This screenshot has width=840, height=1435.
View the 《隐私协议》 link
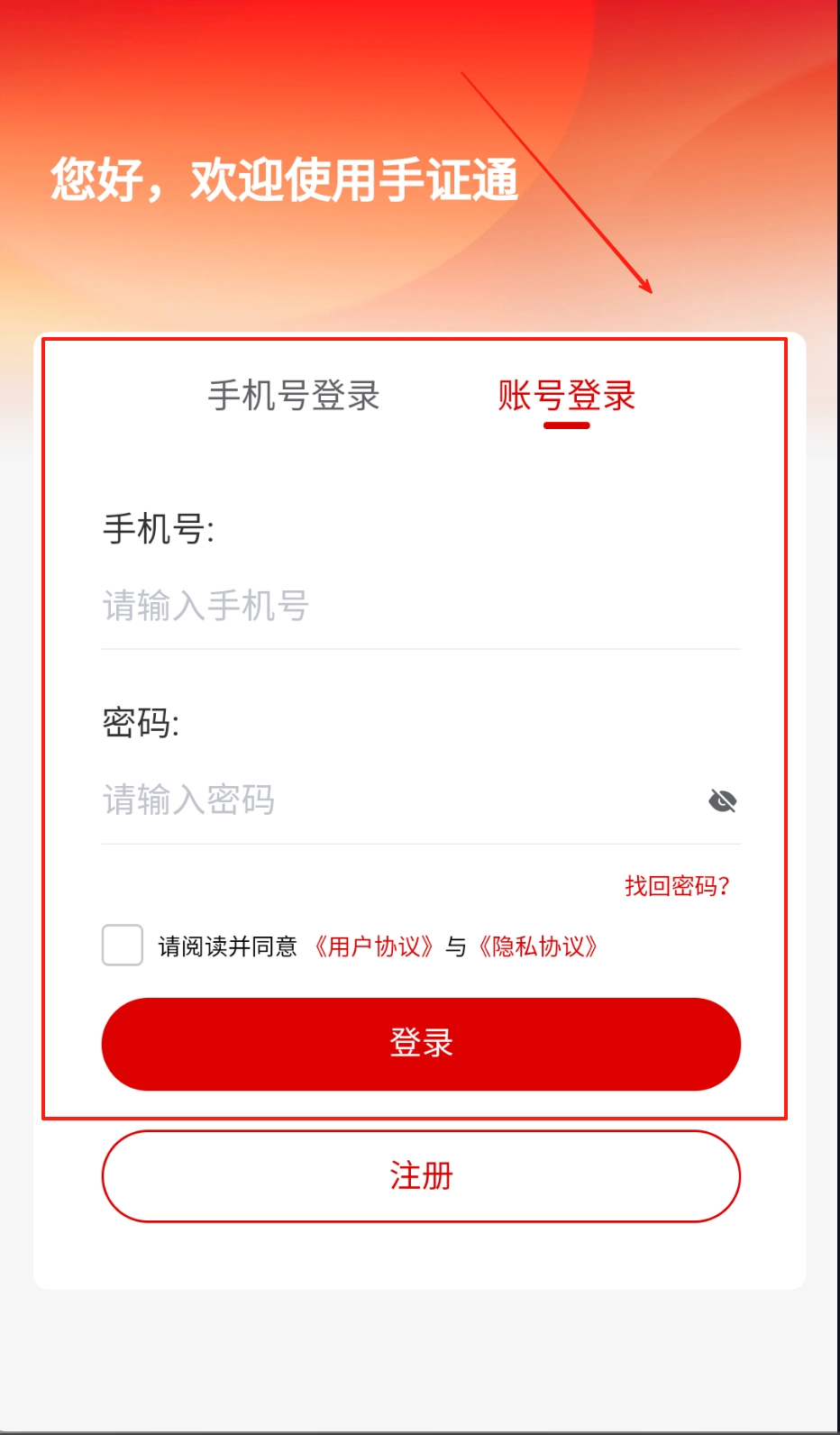[x=538, y=946]
